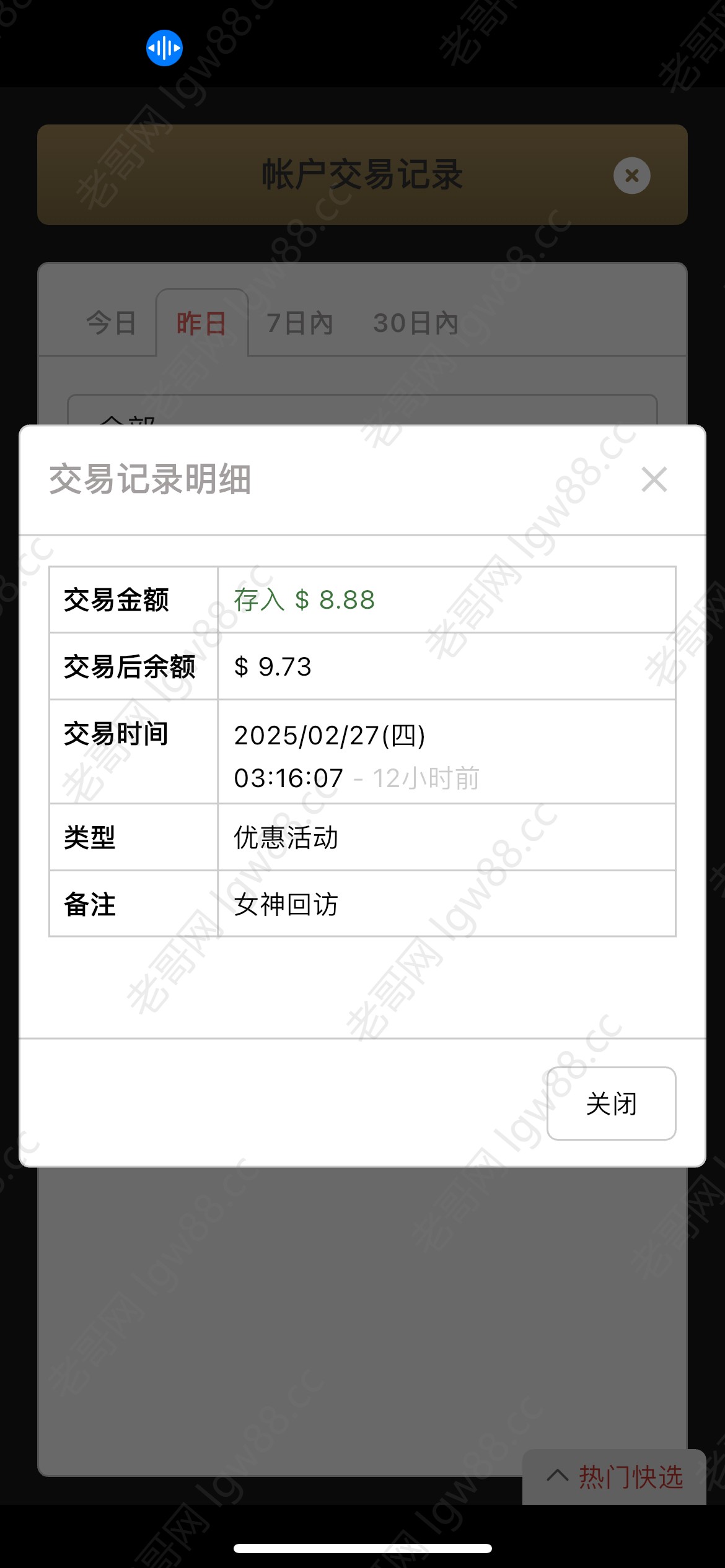
Task: Switch to the 今日 tab
Action: tap(112, 323)
